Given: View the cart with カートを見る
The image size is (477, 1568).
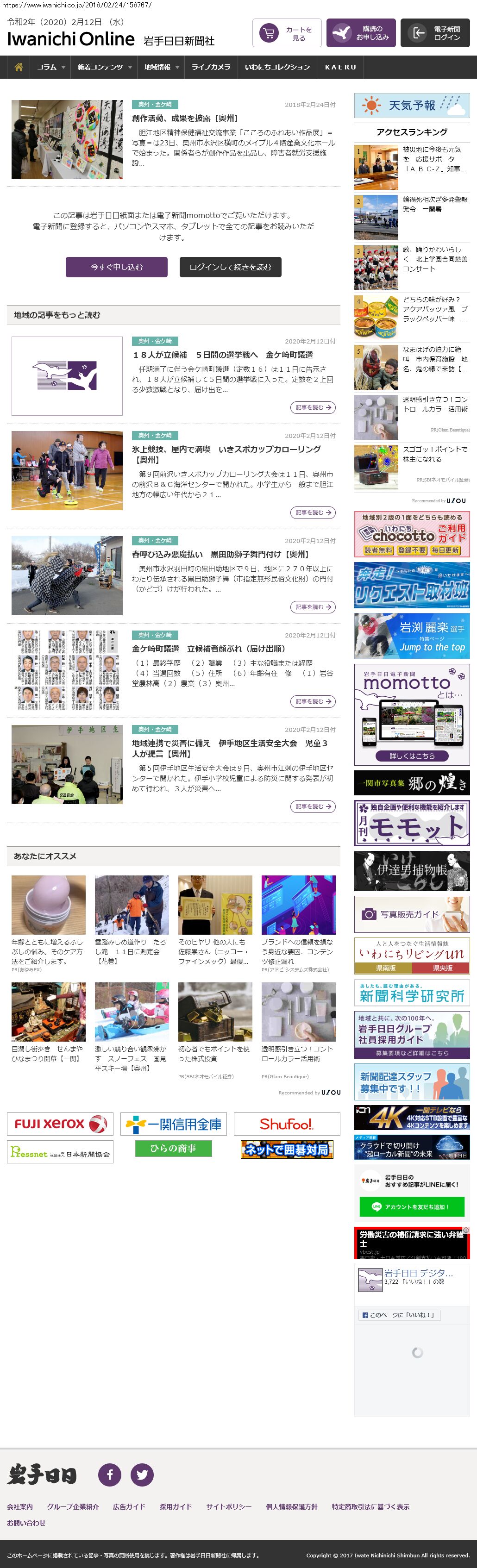Looking at the screenshot, I should click(x=287, y=33).
